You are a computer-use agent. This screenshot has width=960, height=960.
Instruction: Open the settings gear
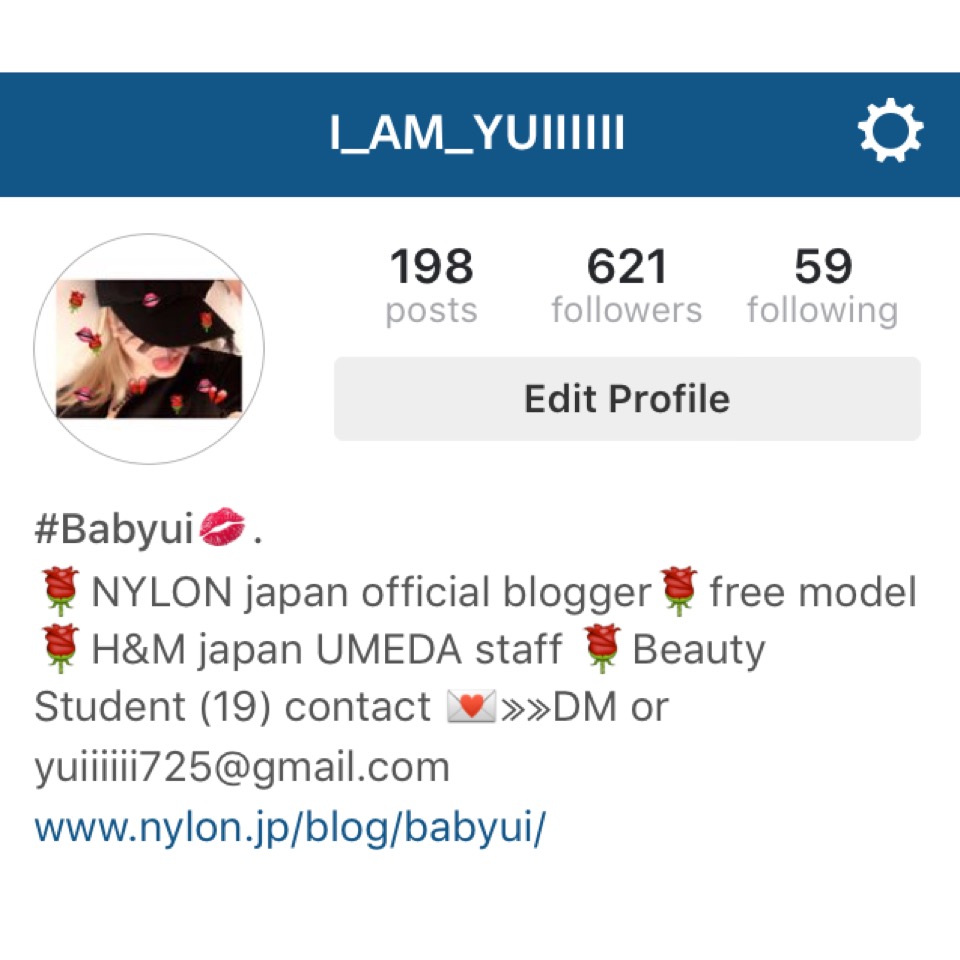889,133
